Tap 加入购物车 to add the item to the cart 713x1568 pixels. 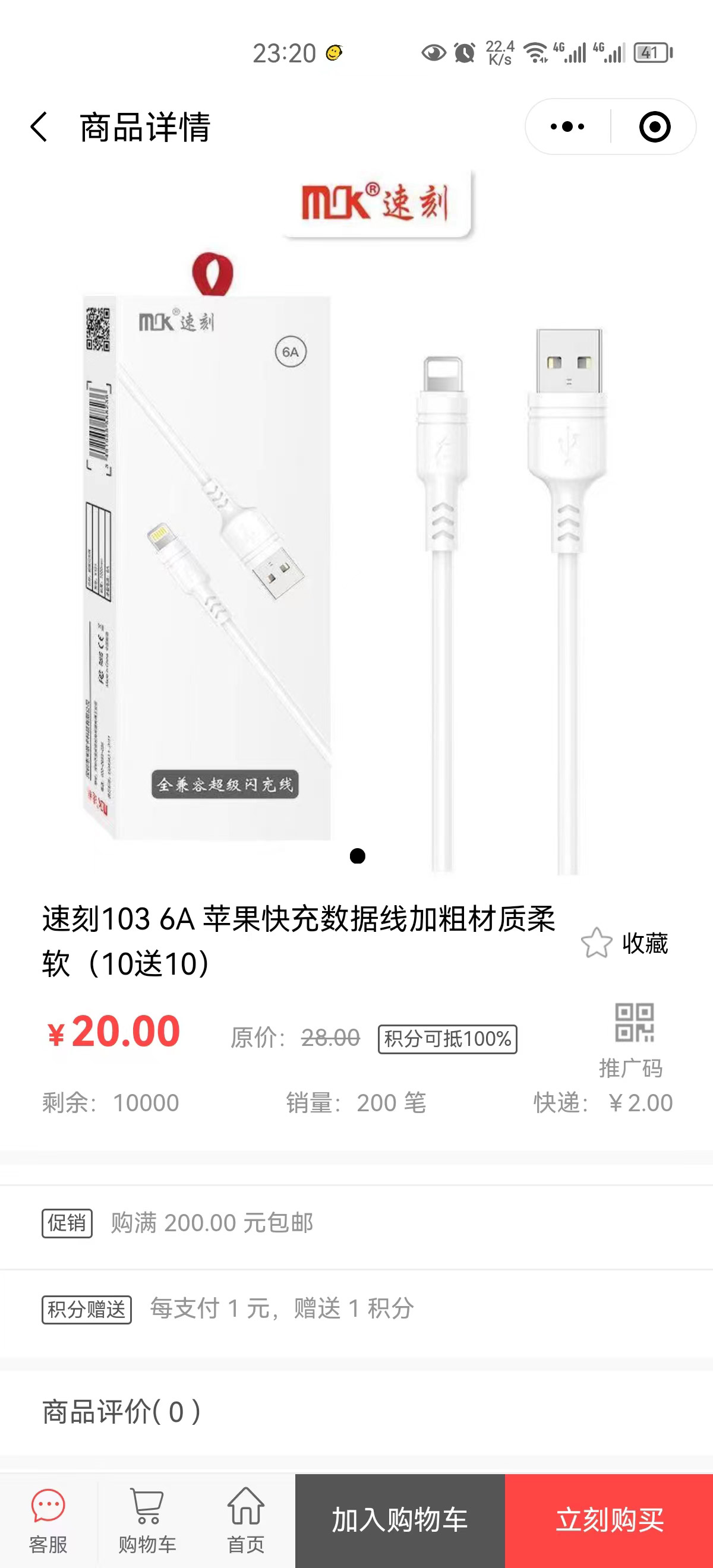tap(400, 1520)
